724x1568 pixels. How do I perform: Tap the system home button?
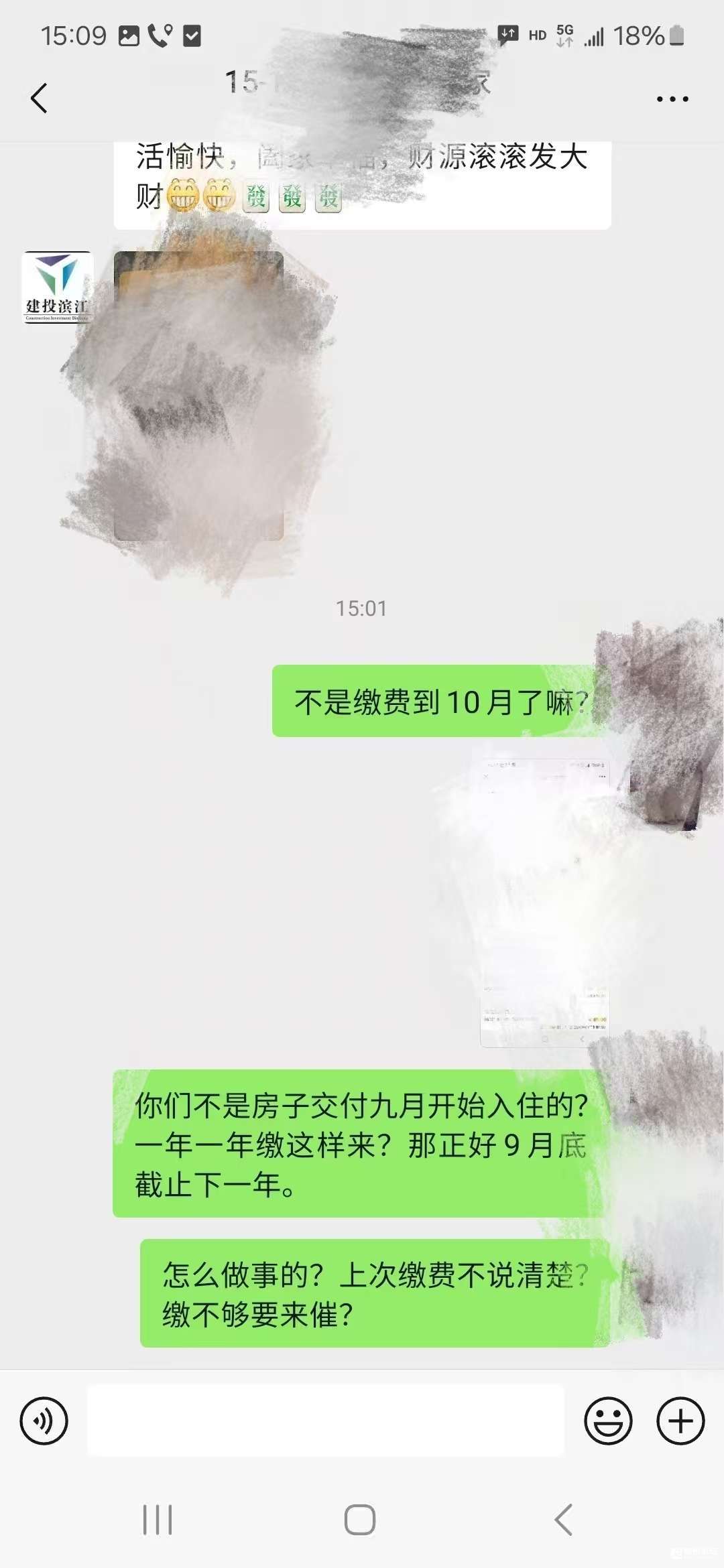360,1520
